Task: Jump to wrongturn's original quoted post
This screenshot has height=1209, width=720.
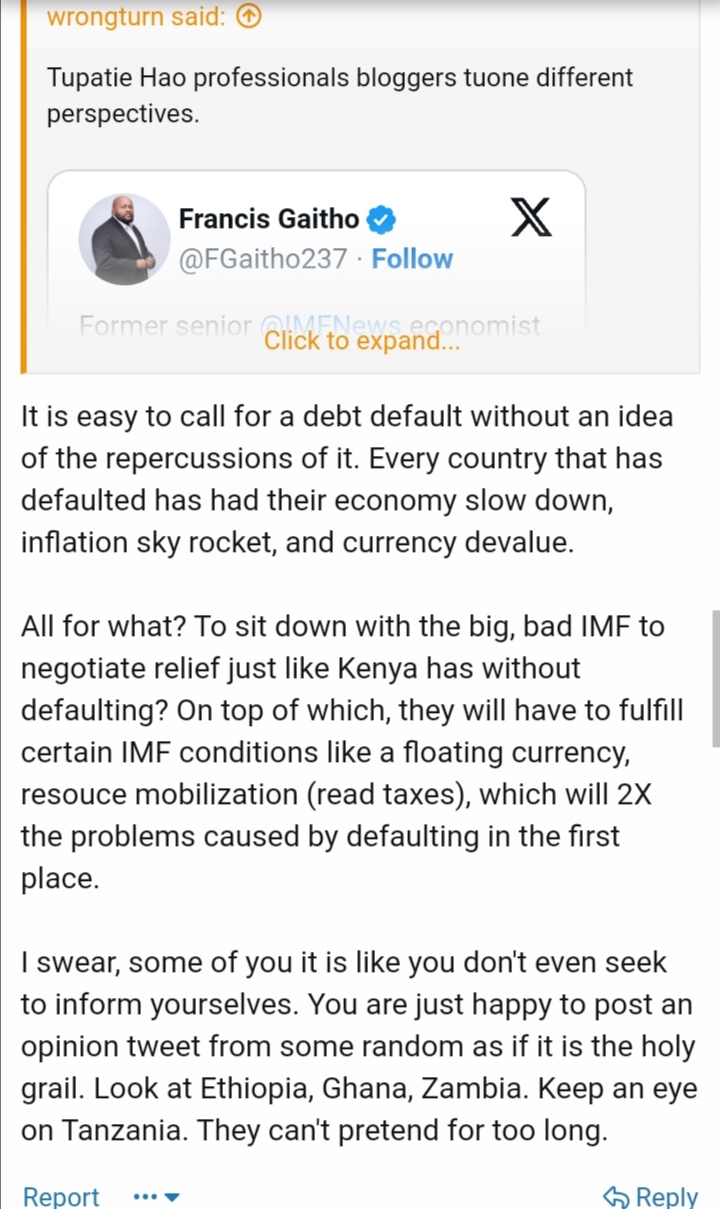Action: pos(251,16)
